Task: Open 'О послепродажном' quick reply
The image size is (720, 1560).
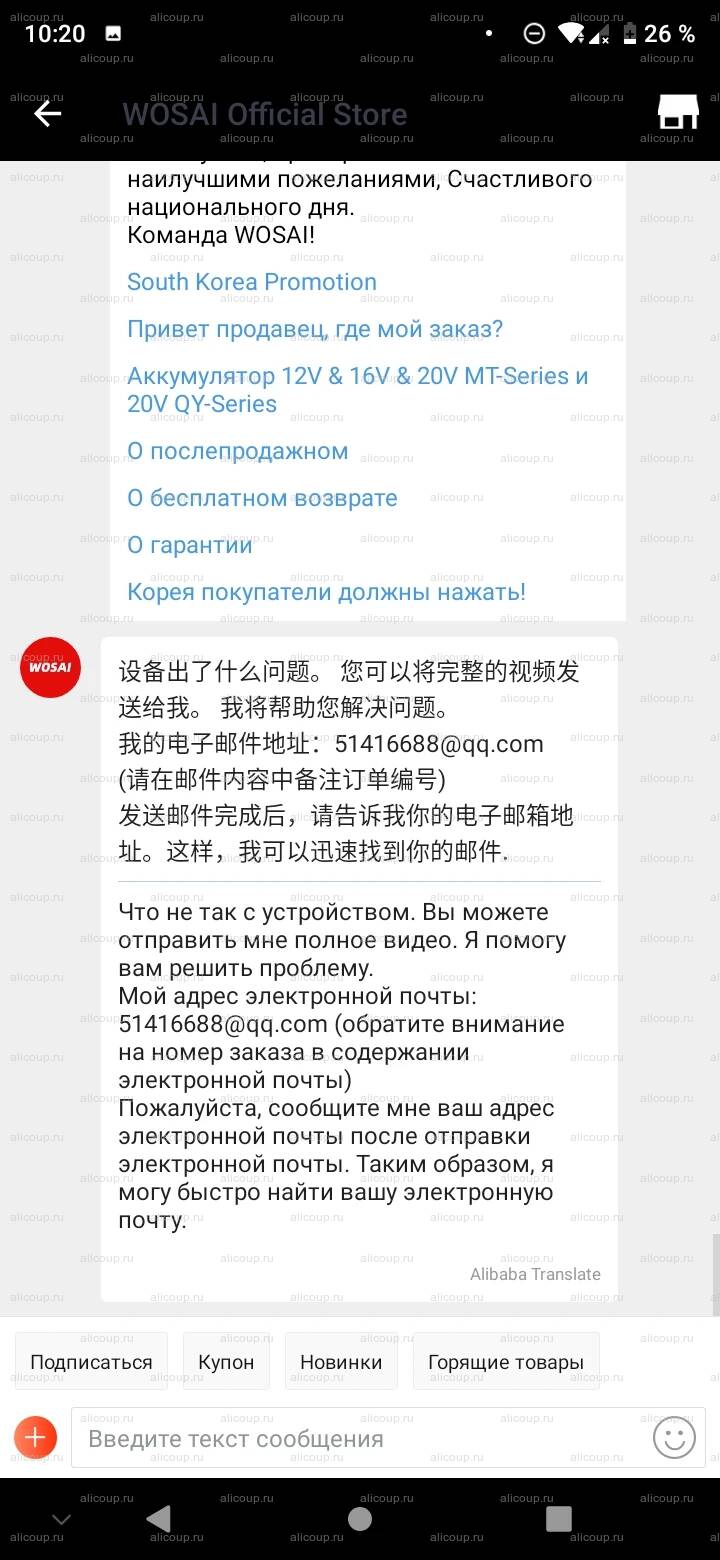Action: 238,451
